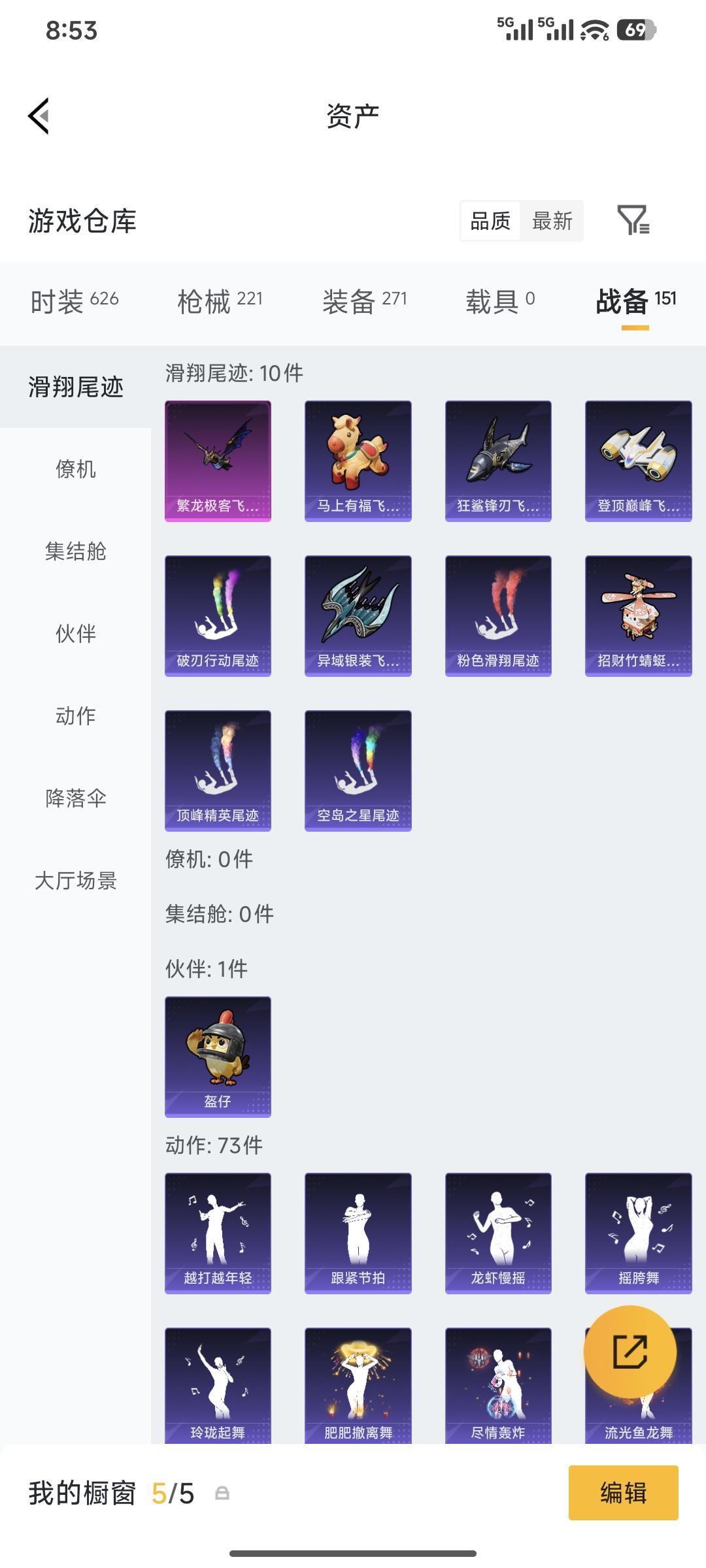Enable 最新 sort order
The height and width of the screenshot is (1568, 706).
[x=552, y=222]
